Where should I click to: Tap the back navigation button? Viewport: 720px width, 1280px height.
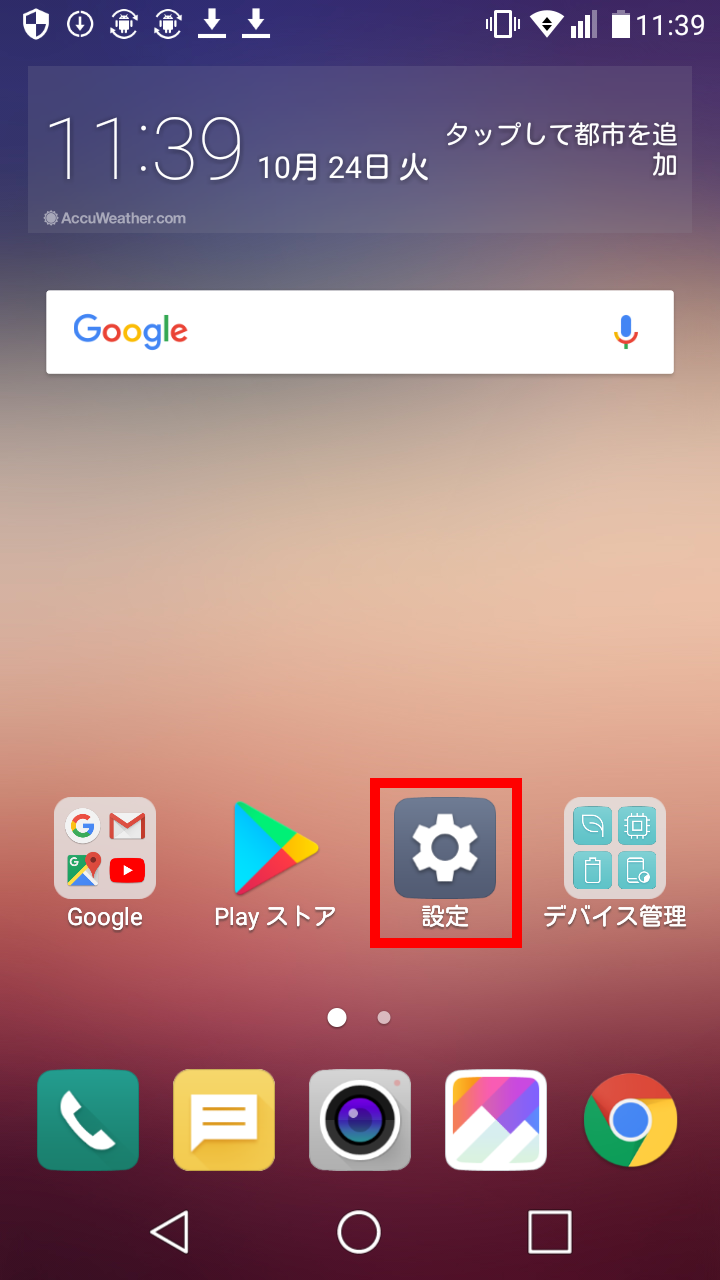click(170, 1232)
